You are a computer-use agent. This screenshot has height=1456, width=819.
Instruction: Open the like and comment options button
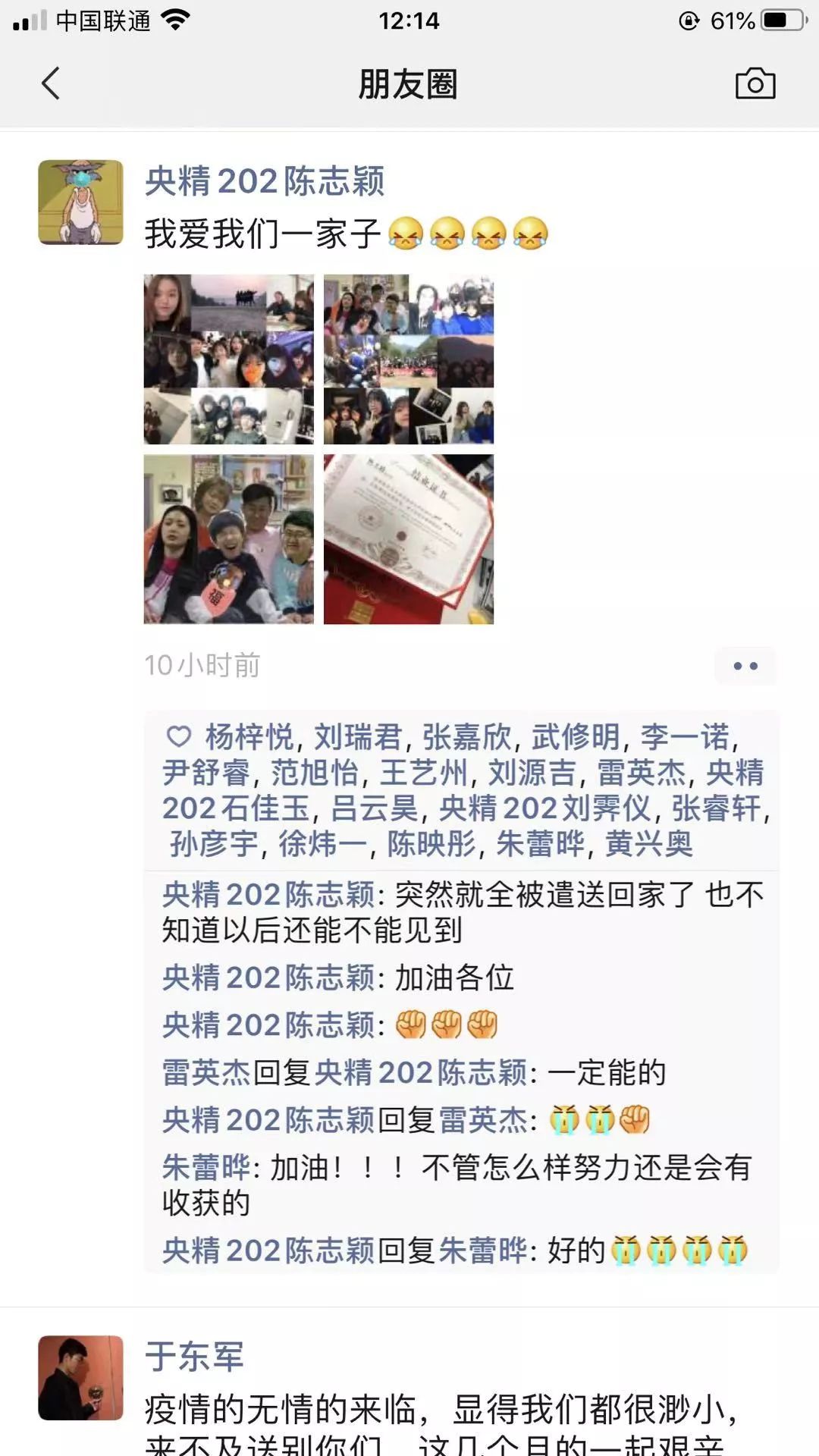(x=745, y=666)
